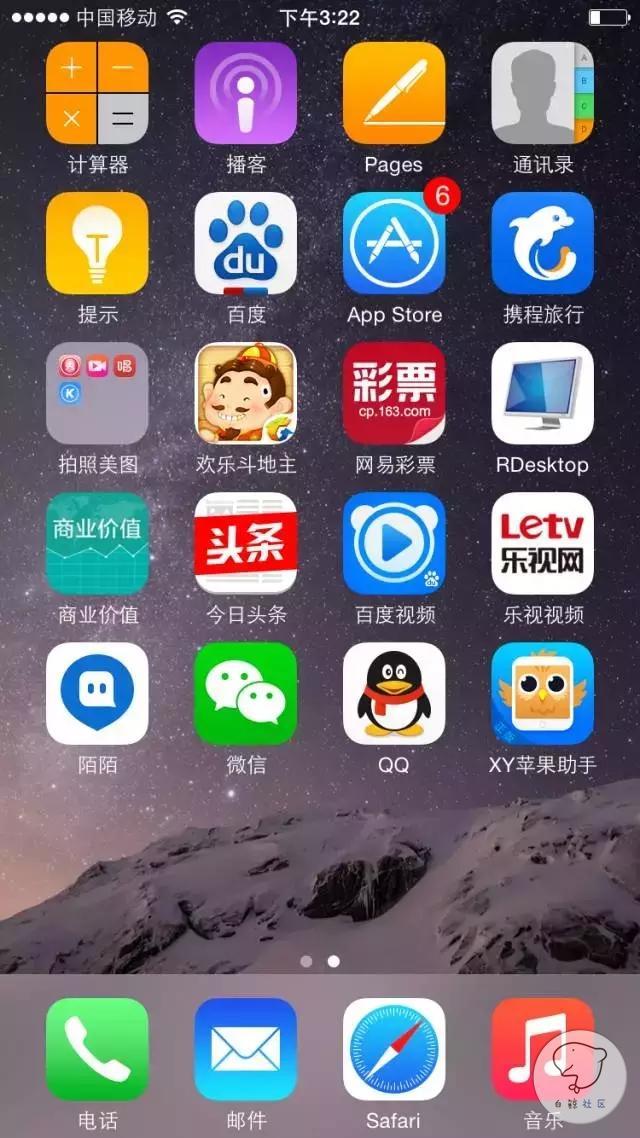Launch 携程旅行 travel app

542,243
